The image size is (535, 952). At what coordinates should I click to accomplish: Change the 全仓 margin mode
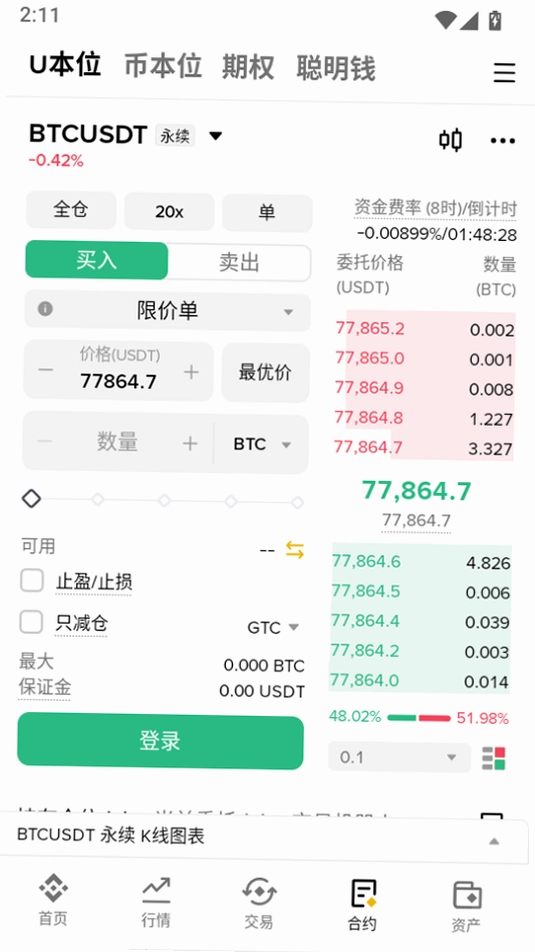click(x=71, y=211)
